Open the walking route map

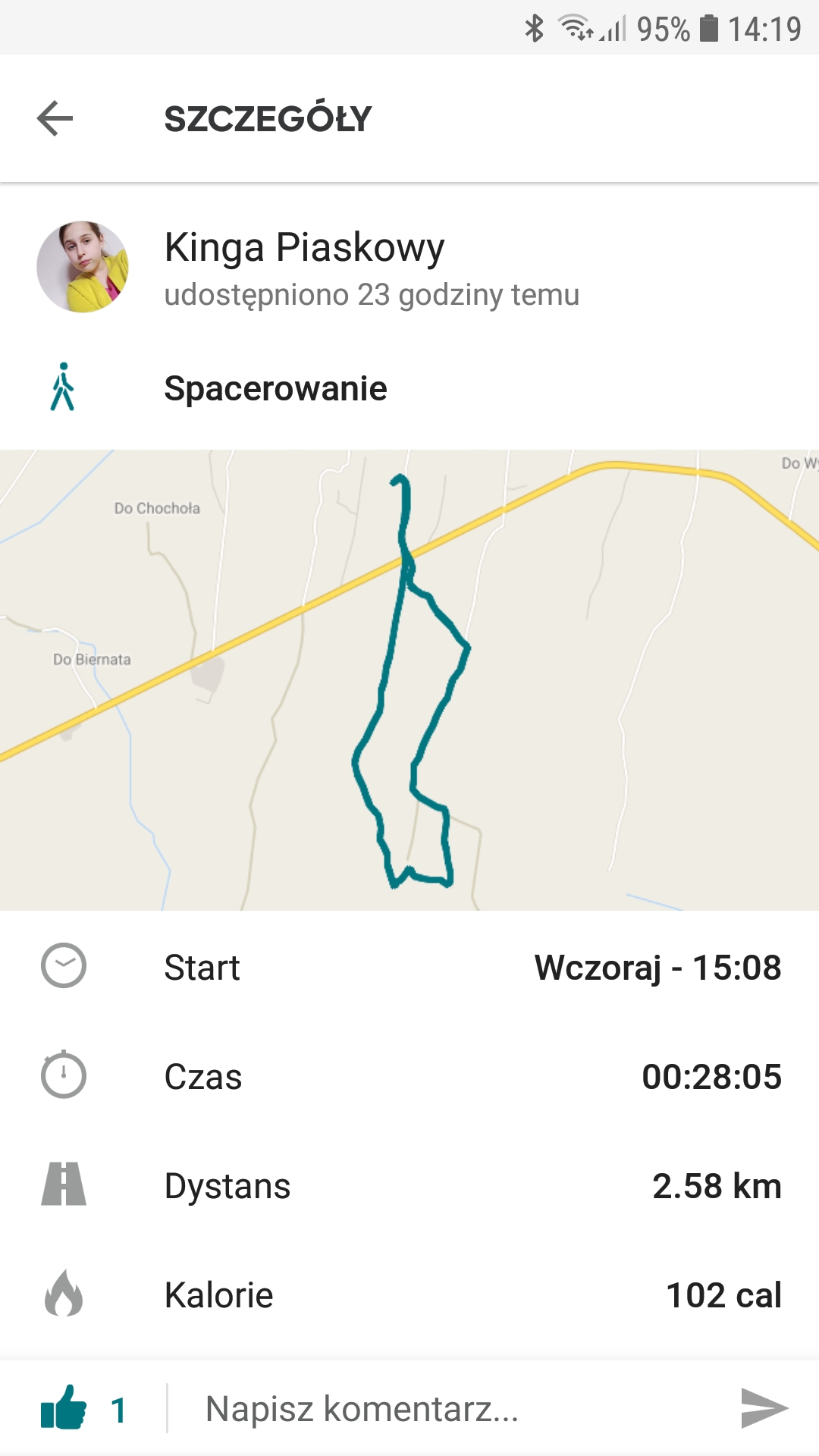409,679
